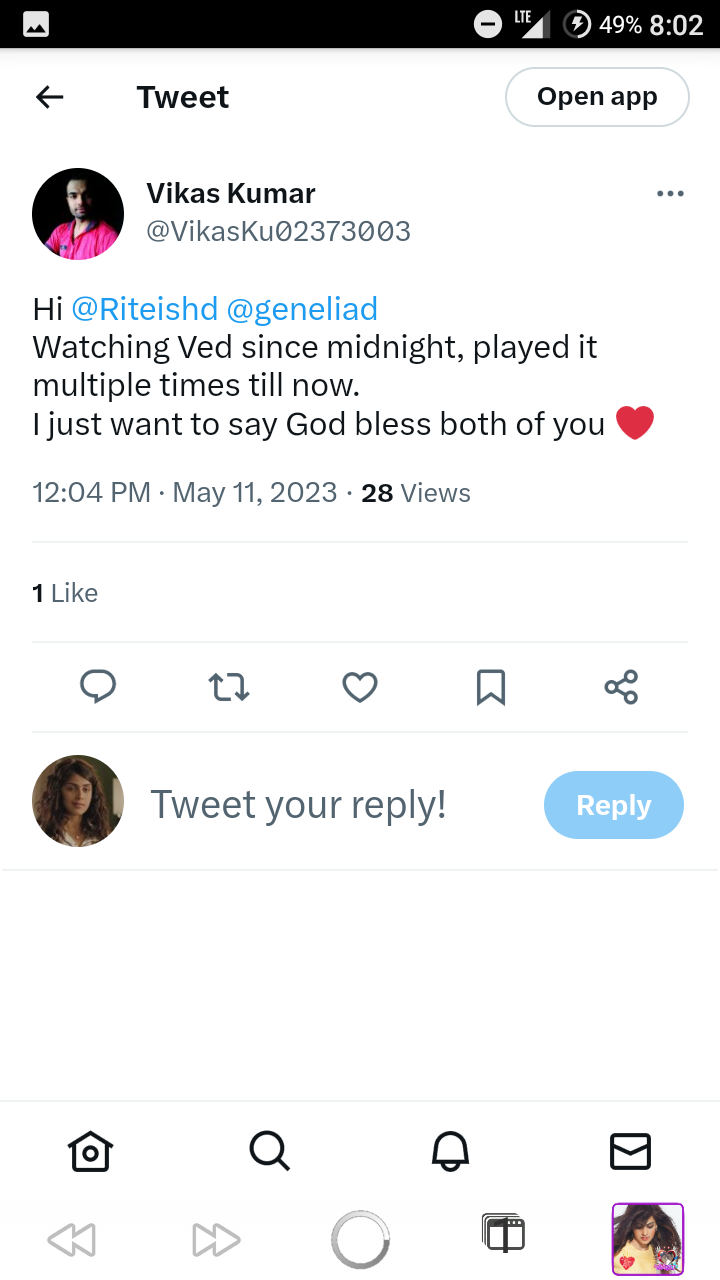This screenshot has height=1280, width=720.
Task: Open the notifications bell tab
Action: click(450, 1152)
